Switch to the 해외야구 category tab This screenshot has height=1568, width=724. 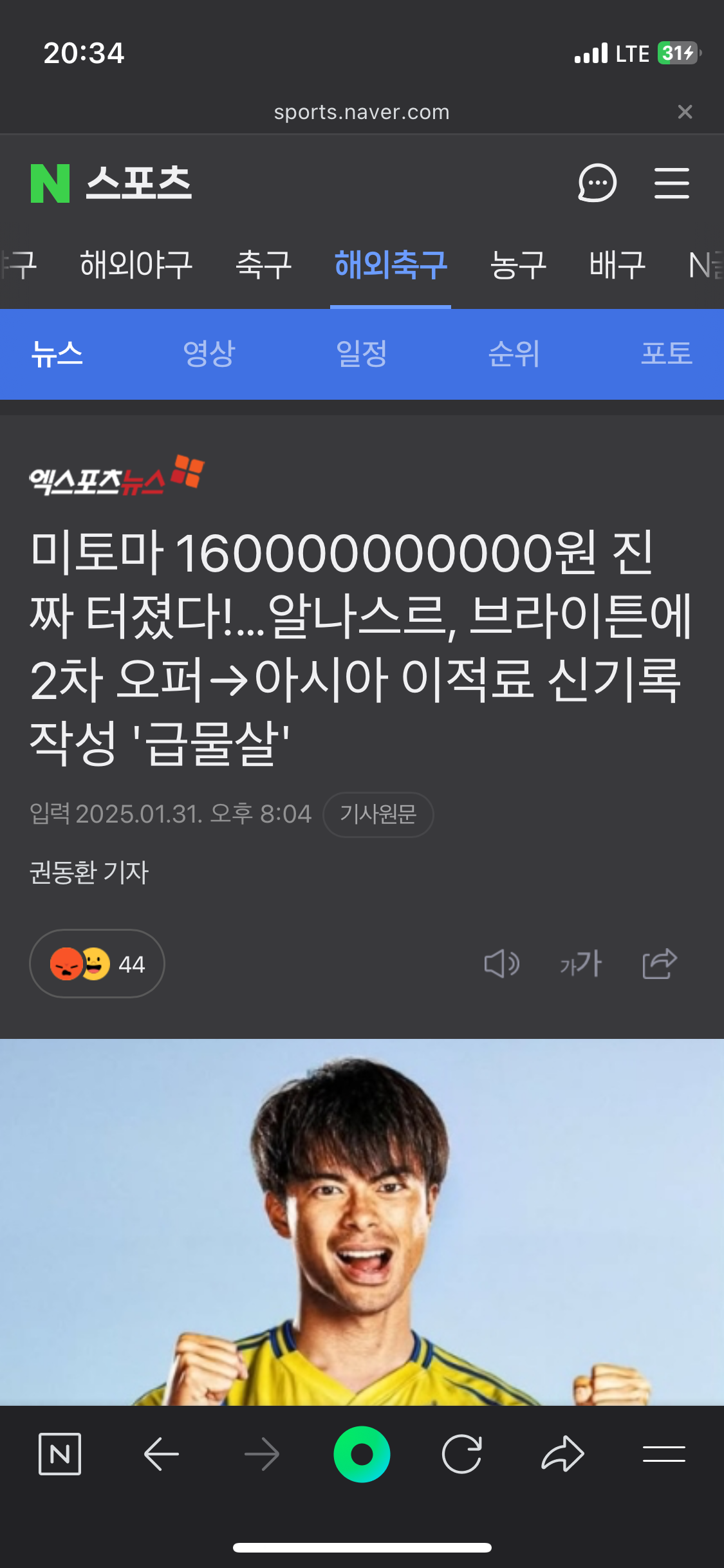point(136,265)
